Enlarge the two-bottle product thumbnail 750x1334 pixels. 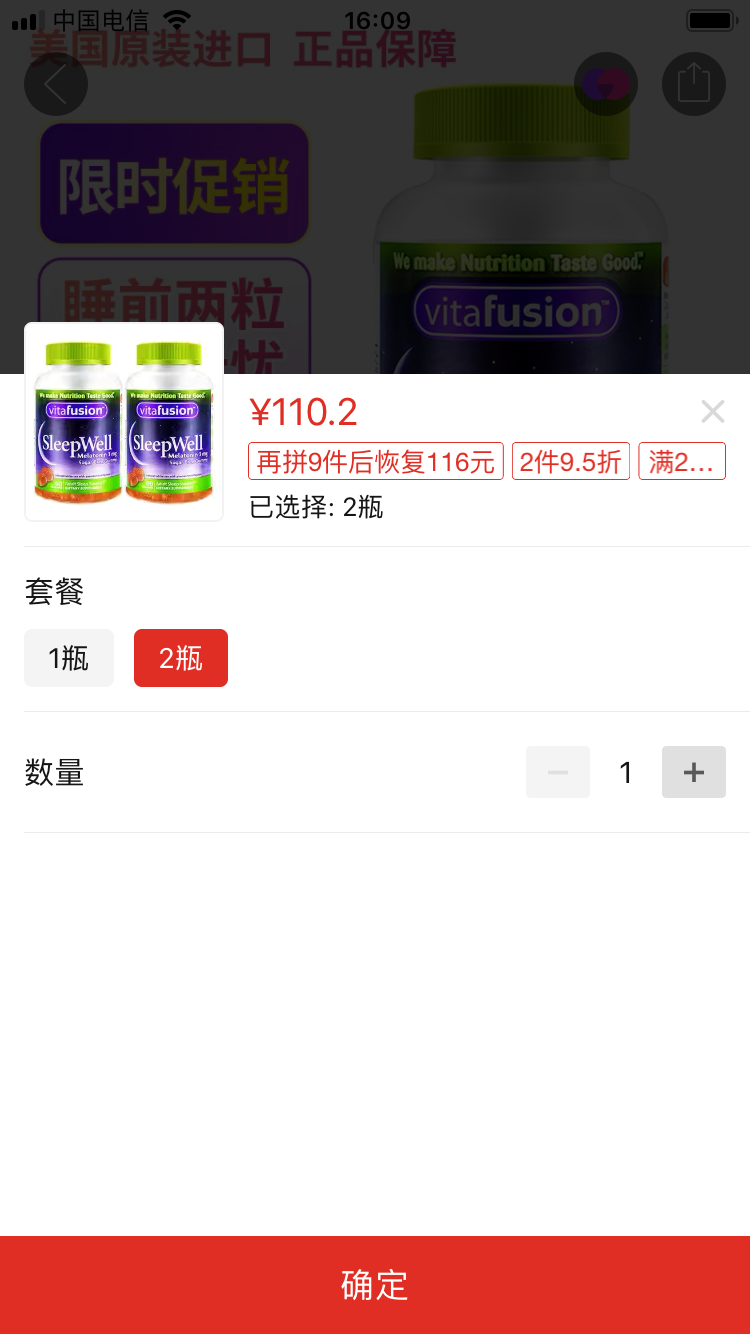tap(124, 422)
